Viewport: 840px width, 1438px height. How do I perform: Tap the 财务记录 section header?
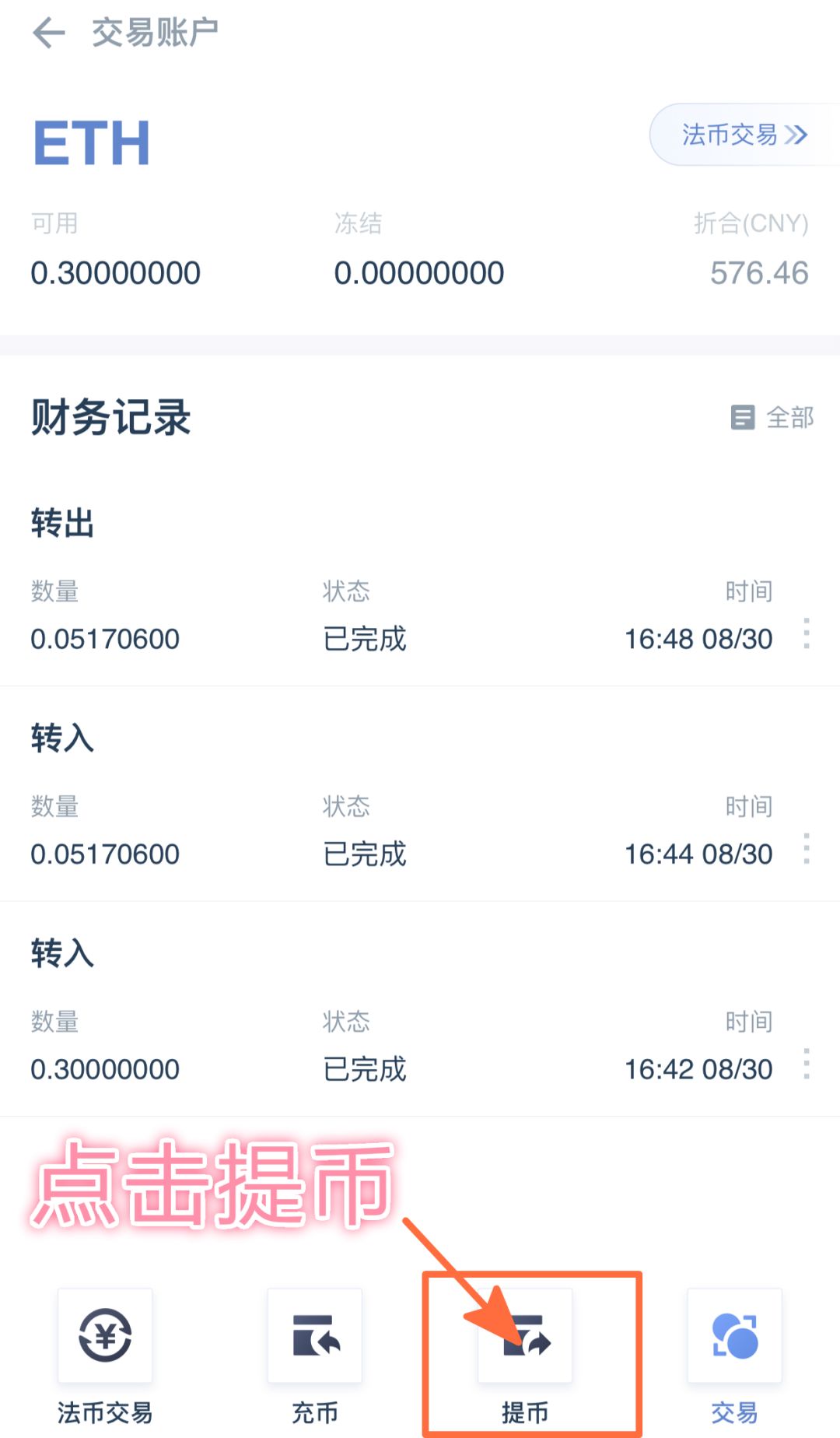click(111, 417)
